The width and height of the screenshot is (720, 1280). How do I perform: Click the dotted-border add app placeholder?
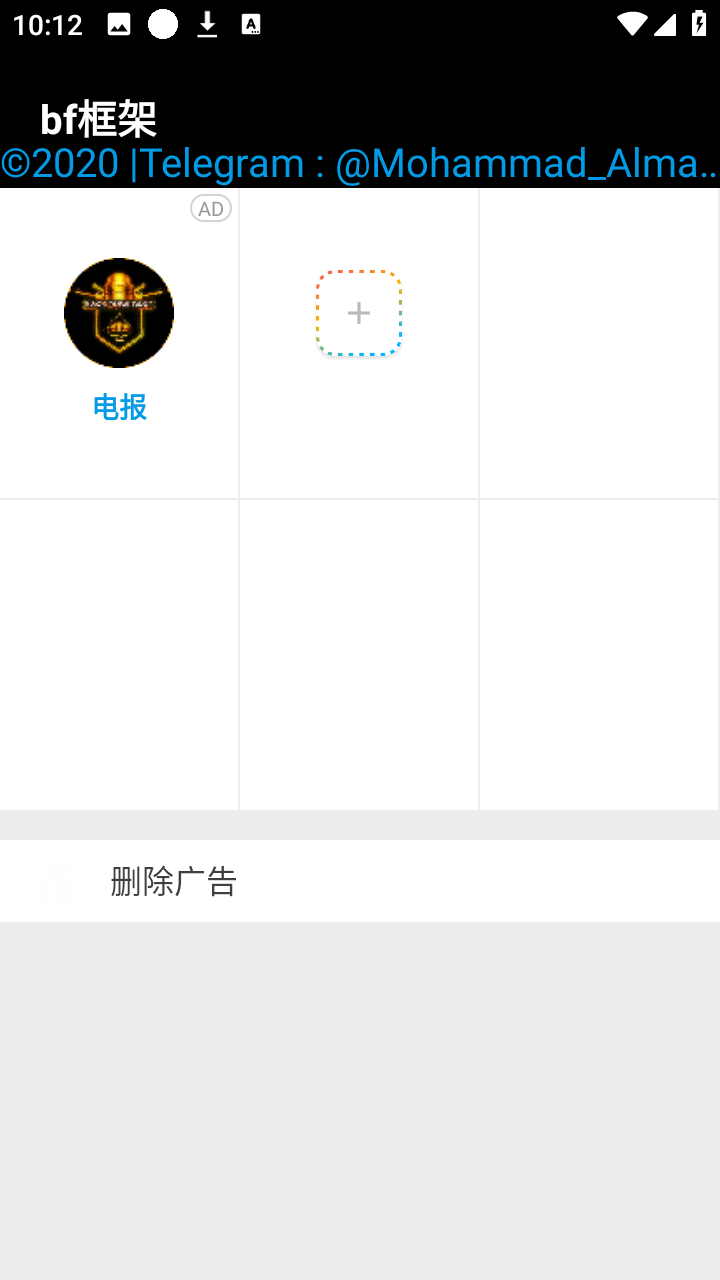pos(358,312)
